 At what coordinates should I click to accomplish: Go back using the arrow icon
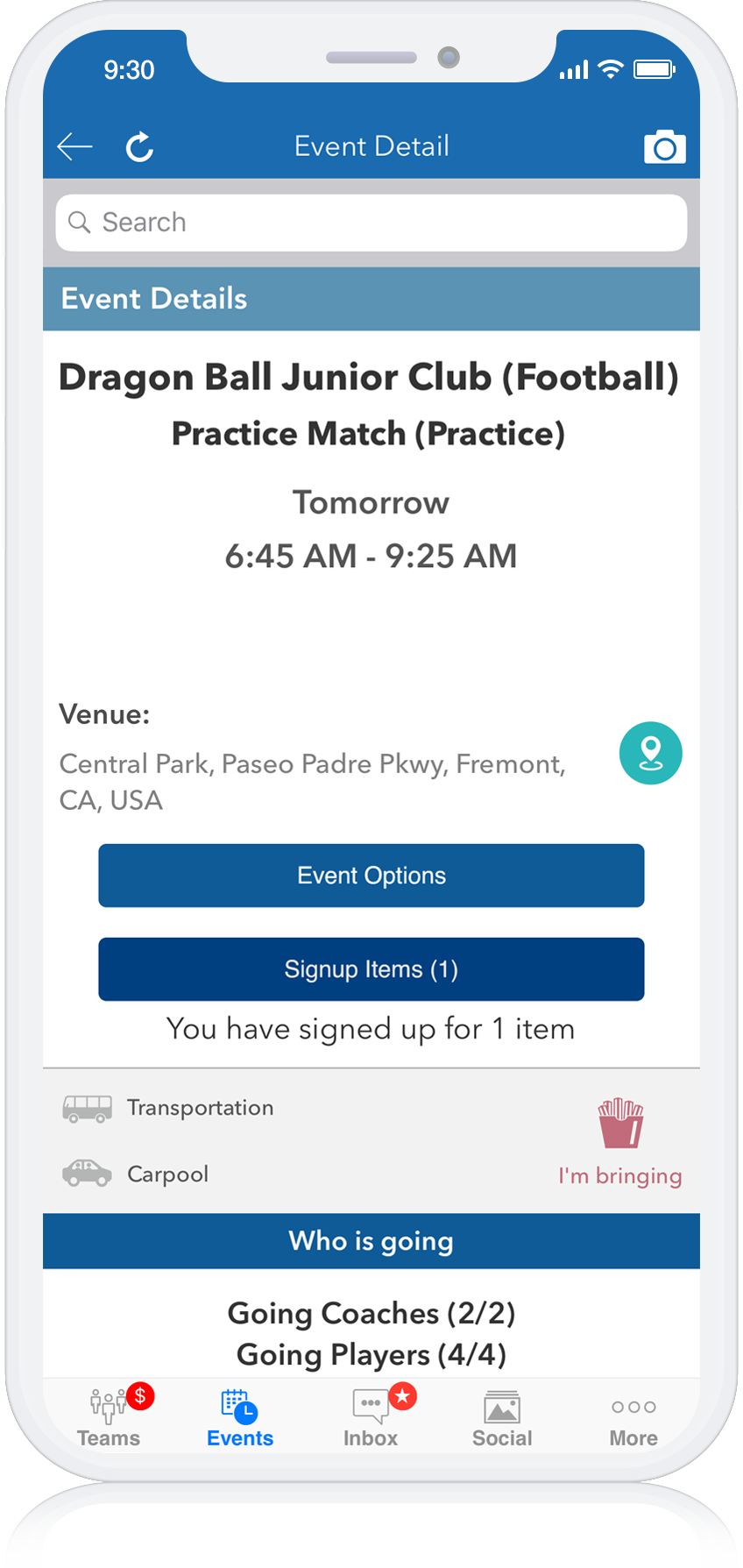[74, 146]
